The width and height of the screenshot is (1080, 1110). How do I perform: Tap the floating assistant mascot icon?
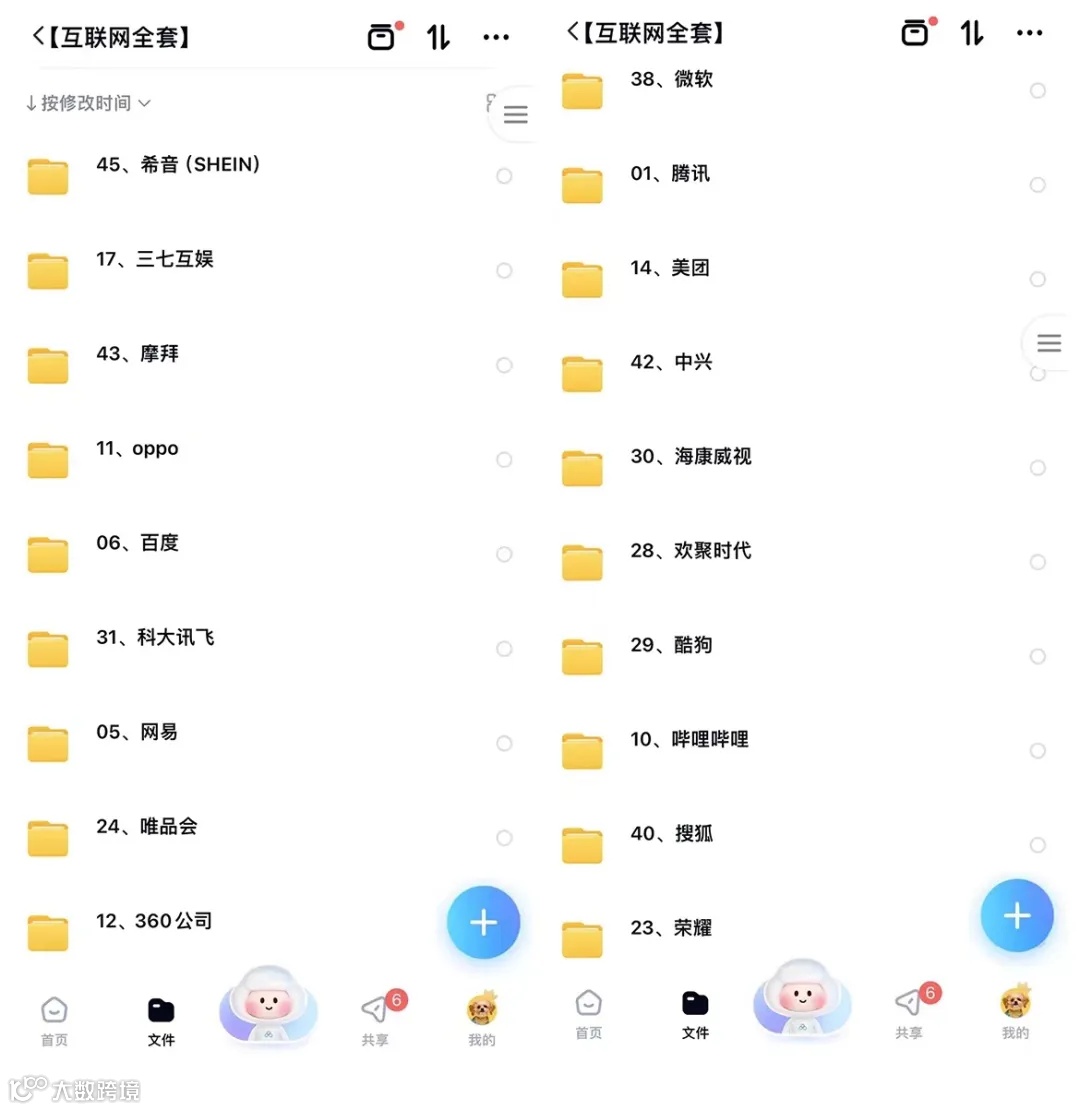(x=268, y=1005)
